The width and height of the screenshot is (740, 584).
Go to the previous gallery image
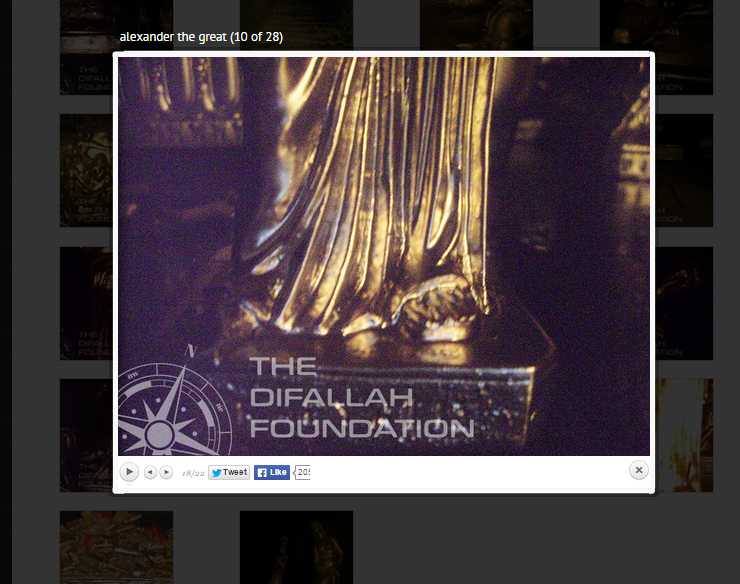click(150, 472)
